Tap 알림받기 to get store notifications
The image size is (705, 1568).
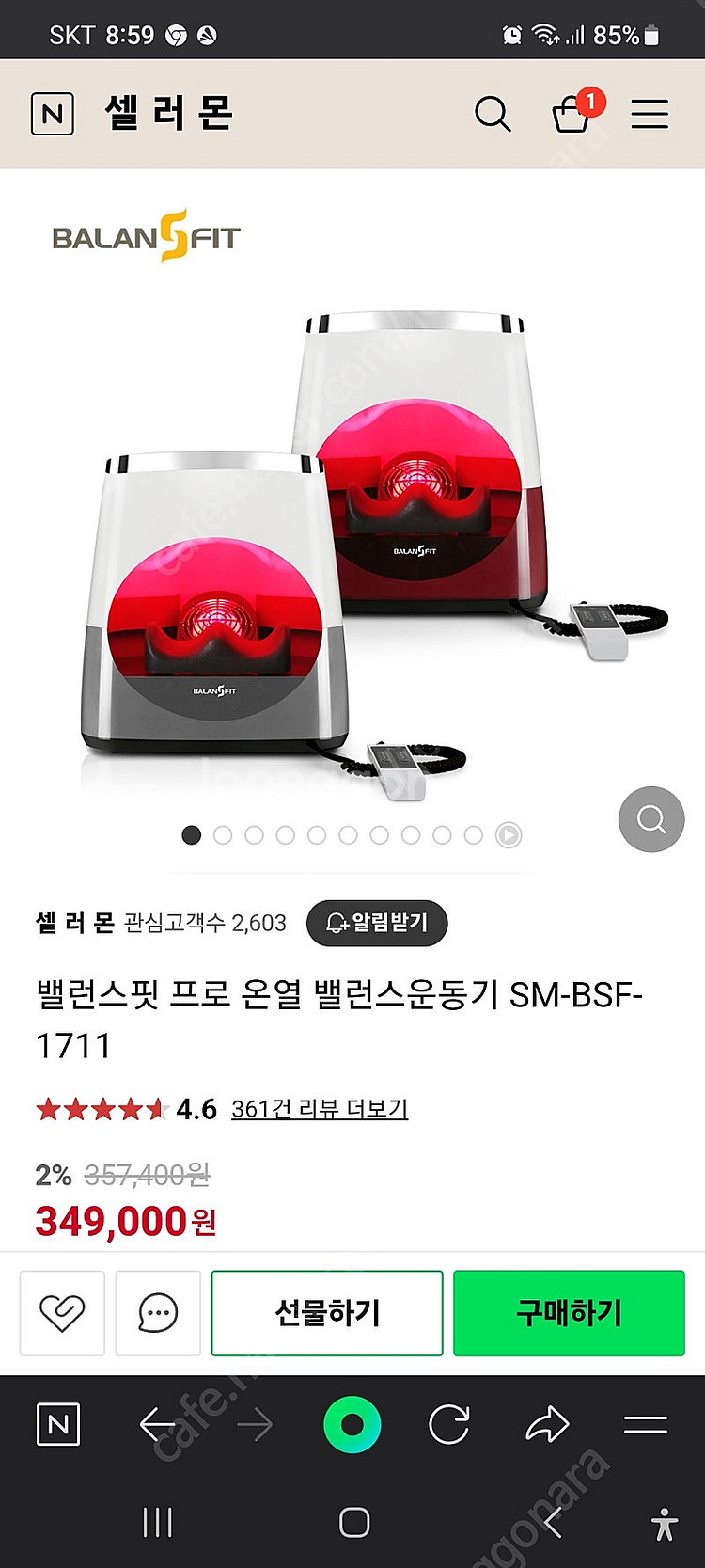[x=377, y=923]
